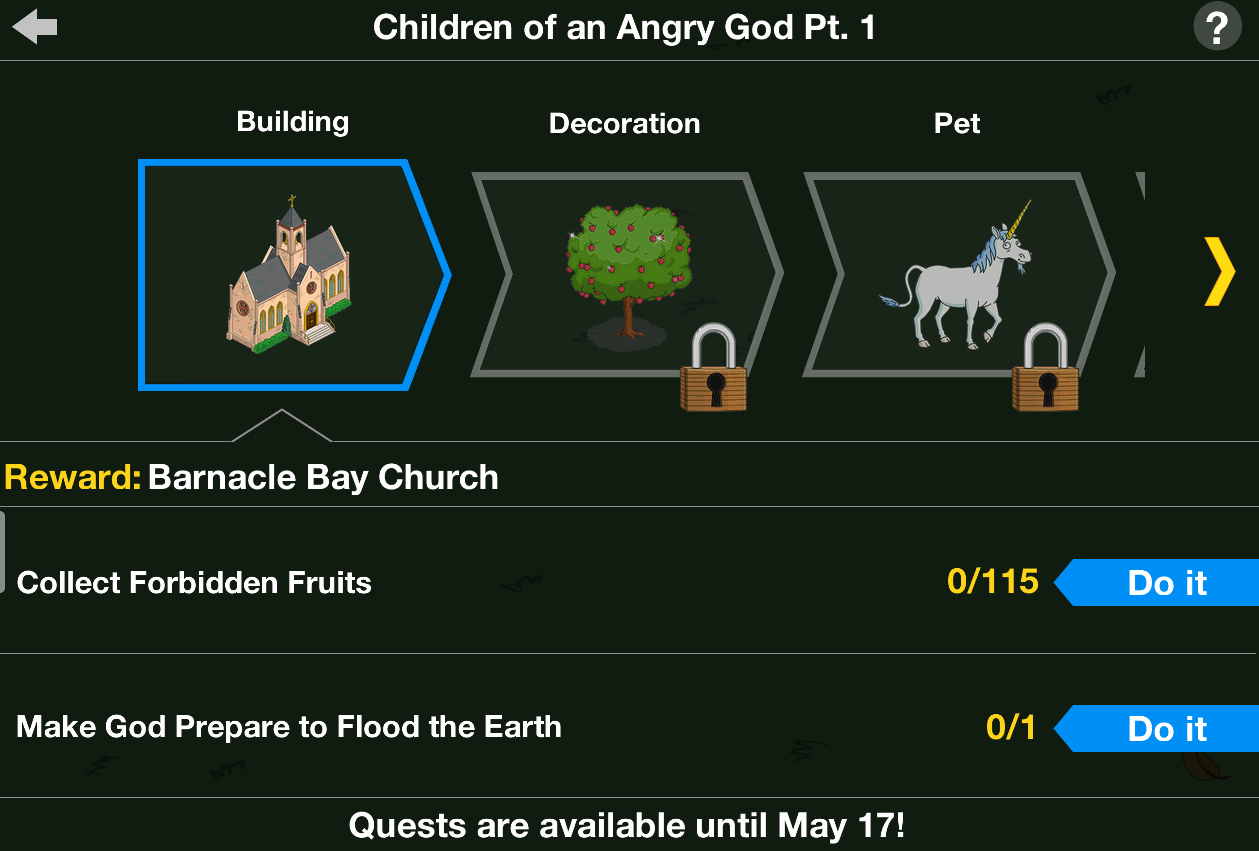1259x851 pixels.
Task: Open the help question mark
Action: point(1217,28)
